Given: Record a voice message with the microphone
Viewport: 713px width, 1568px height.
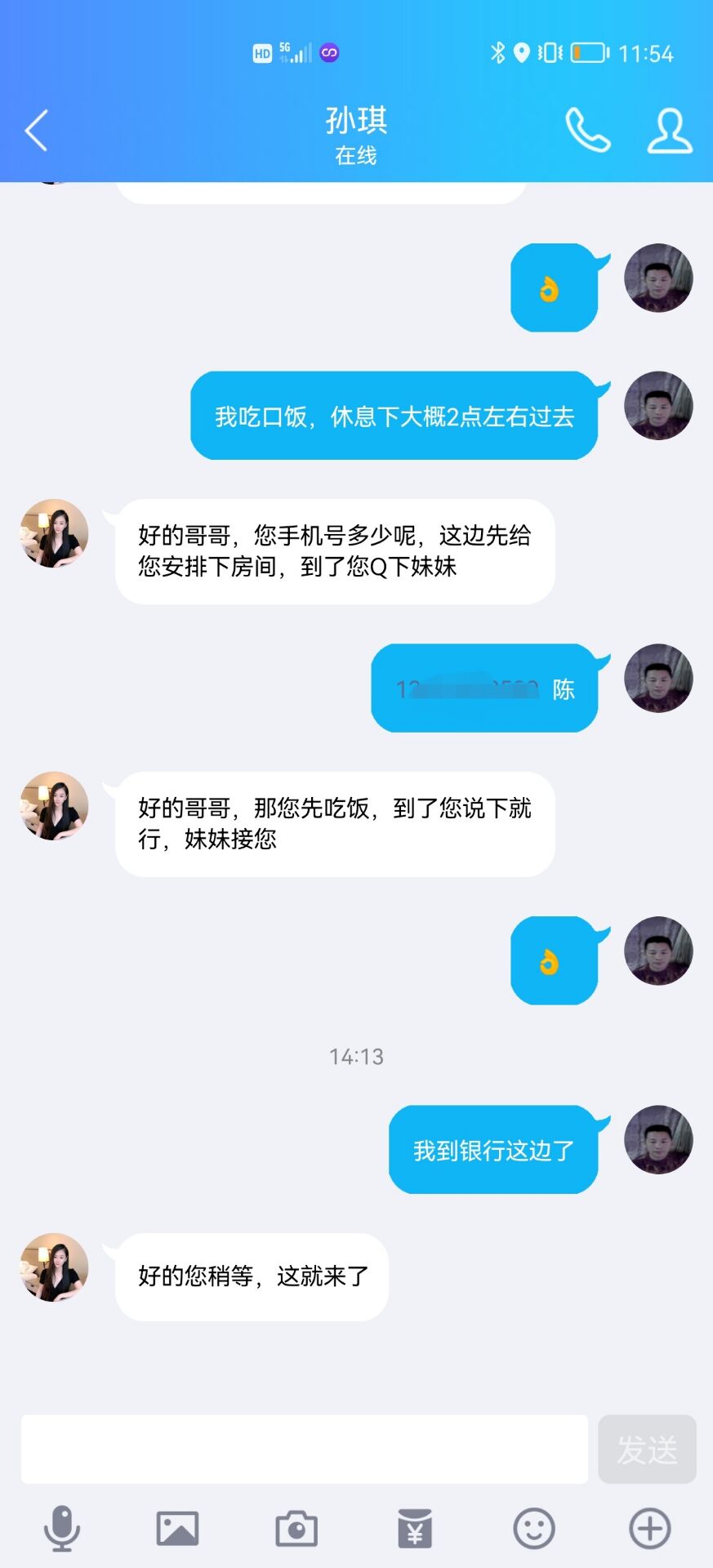Looking at the screenshot, I should (x=61, y=1528).
